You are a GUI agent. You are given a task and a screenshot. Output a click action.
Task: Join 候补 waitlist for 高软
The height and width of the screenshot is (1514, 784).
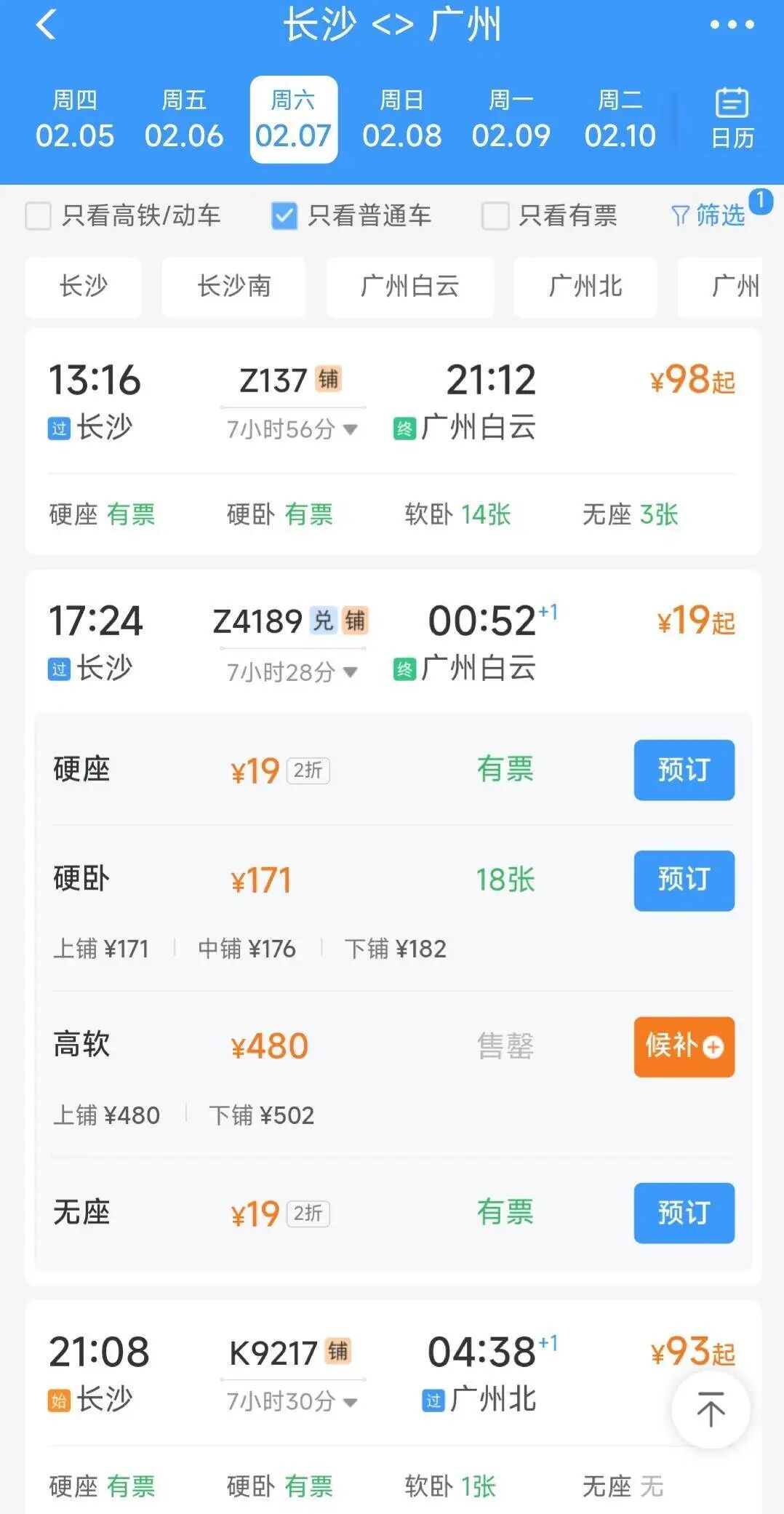click(684, 1046)
